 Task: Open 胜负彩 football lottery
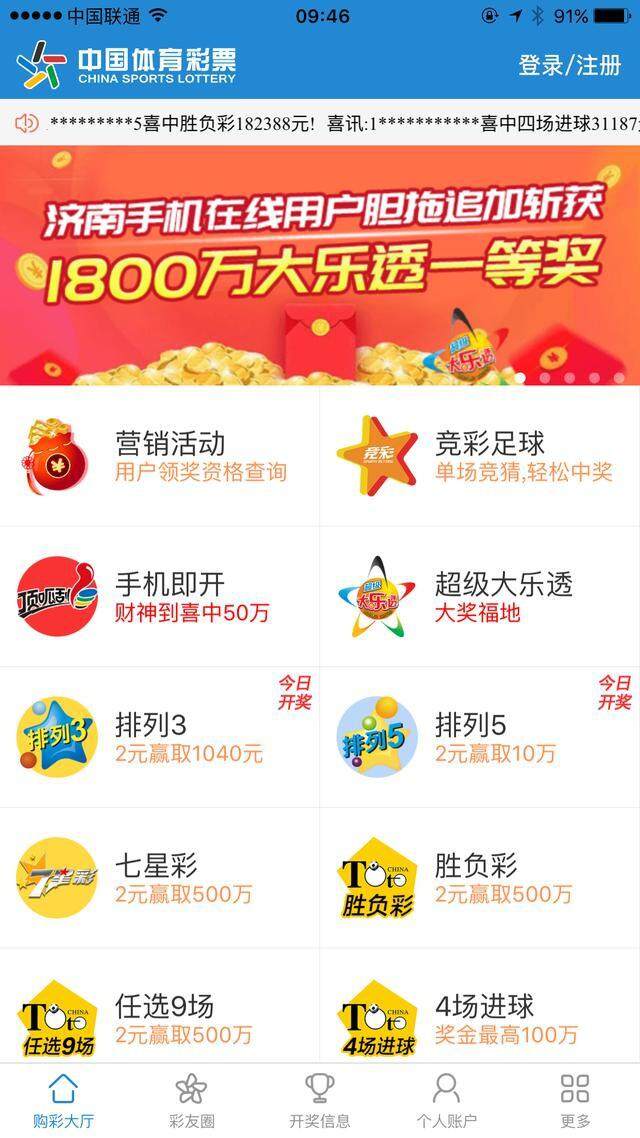tap(480, 878)
